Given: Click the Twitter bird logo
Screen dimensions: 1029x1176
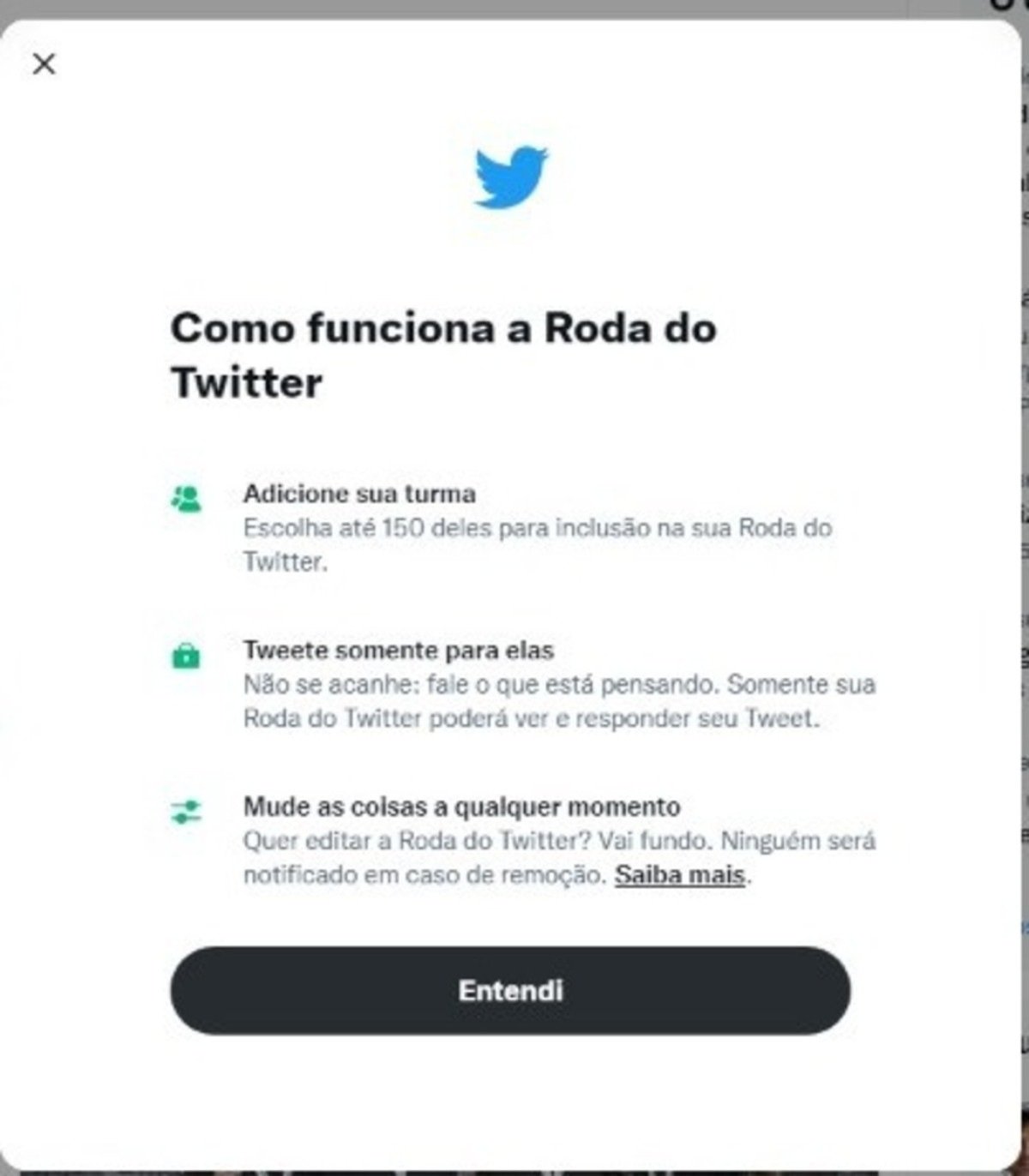Looking at the screenshot, I should click(513, 176).
